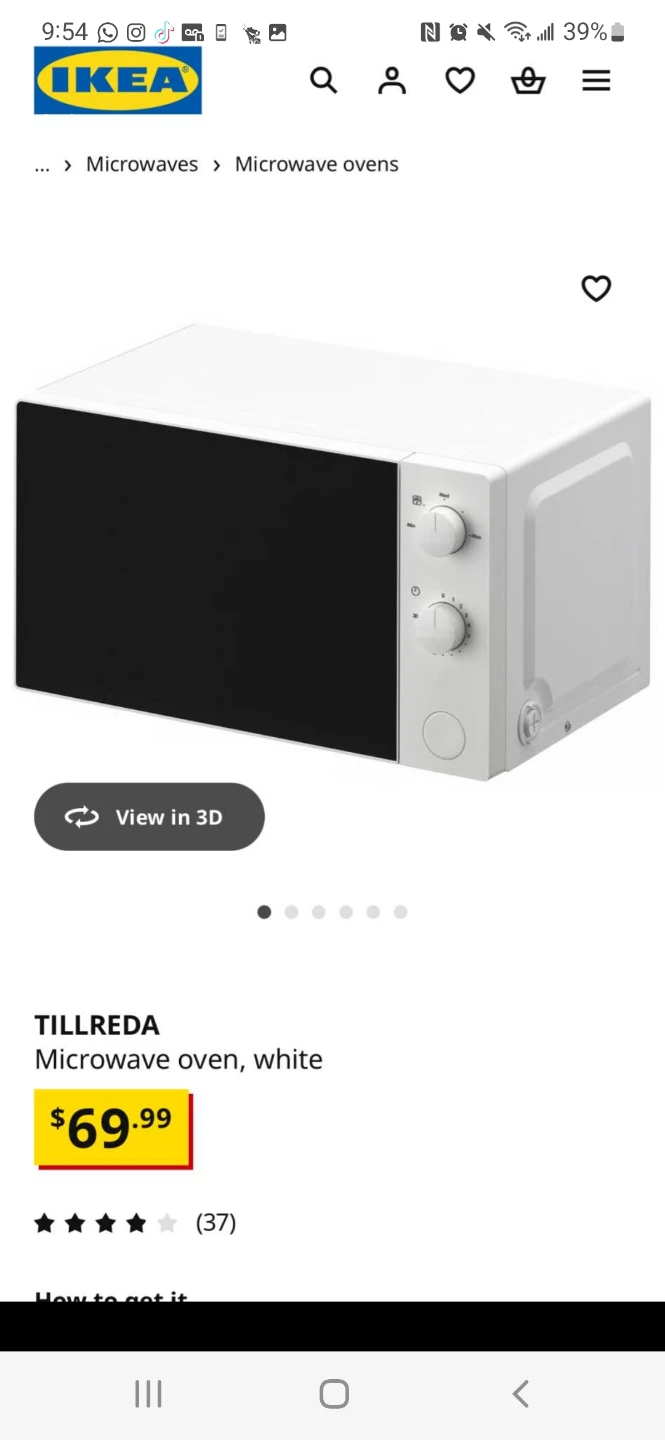
Task: Save TILLREDA microwave to favourites
Action: 596,288
